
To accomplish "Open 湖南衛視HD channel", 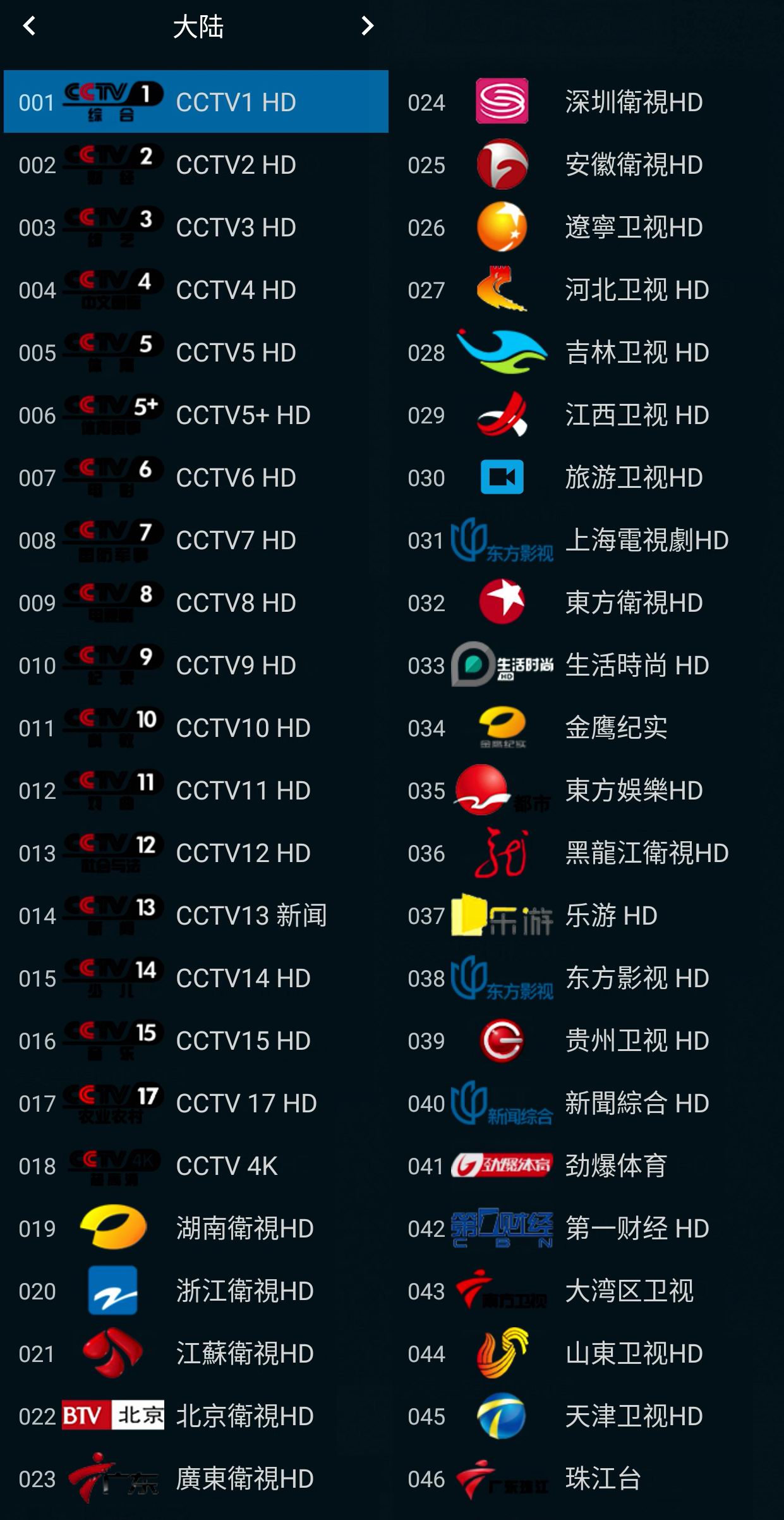I will (196, 1229).
